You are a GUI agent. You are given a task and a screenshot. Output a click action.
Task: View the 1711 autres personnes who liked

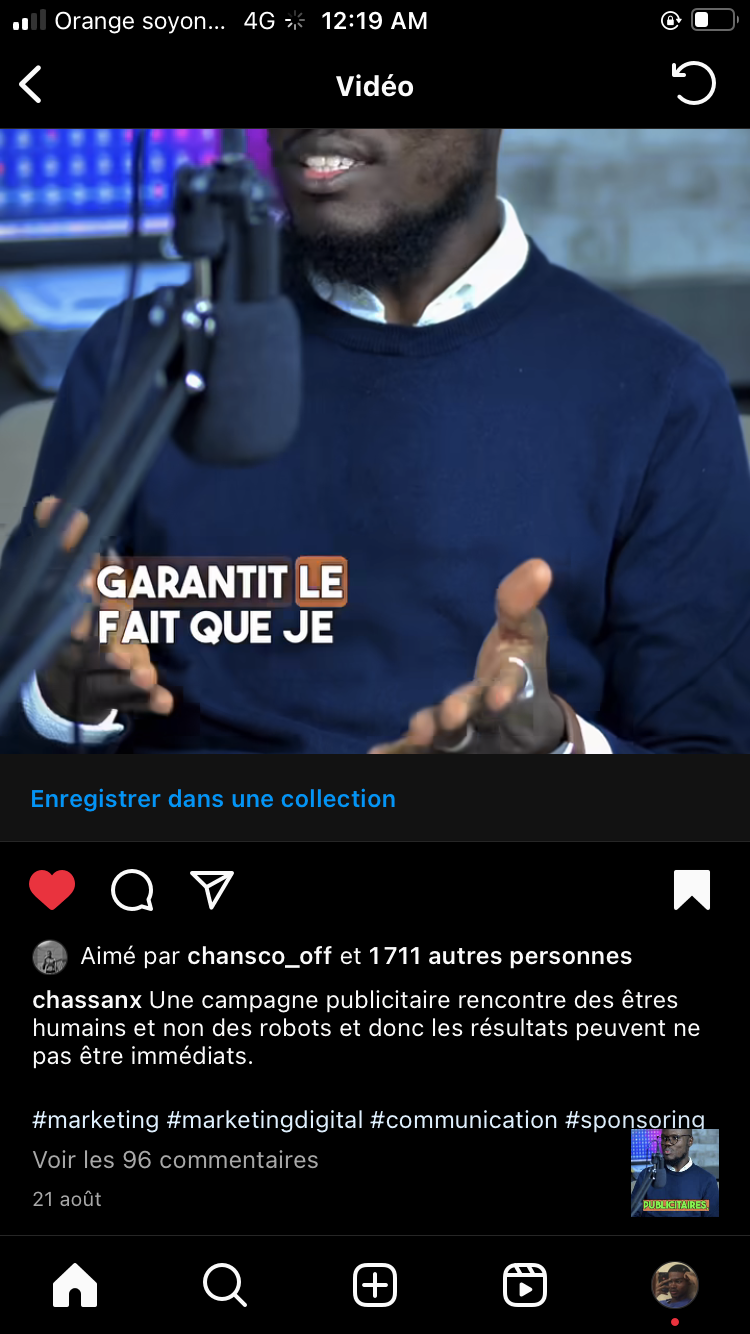(x=500, y=956)
